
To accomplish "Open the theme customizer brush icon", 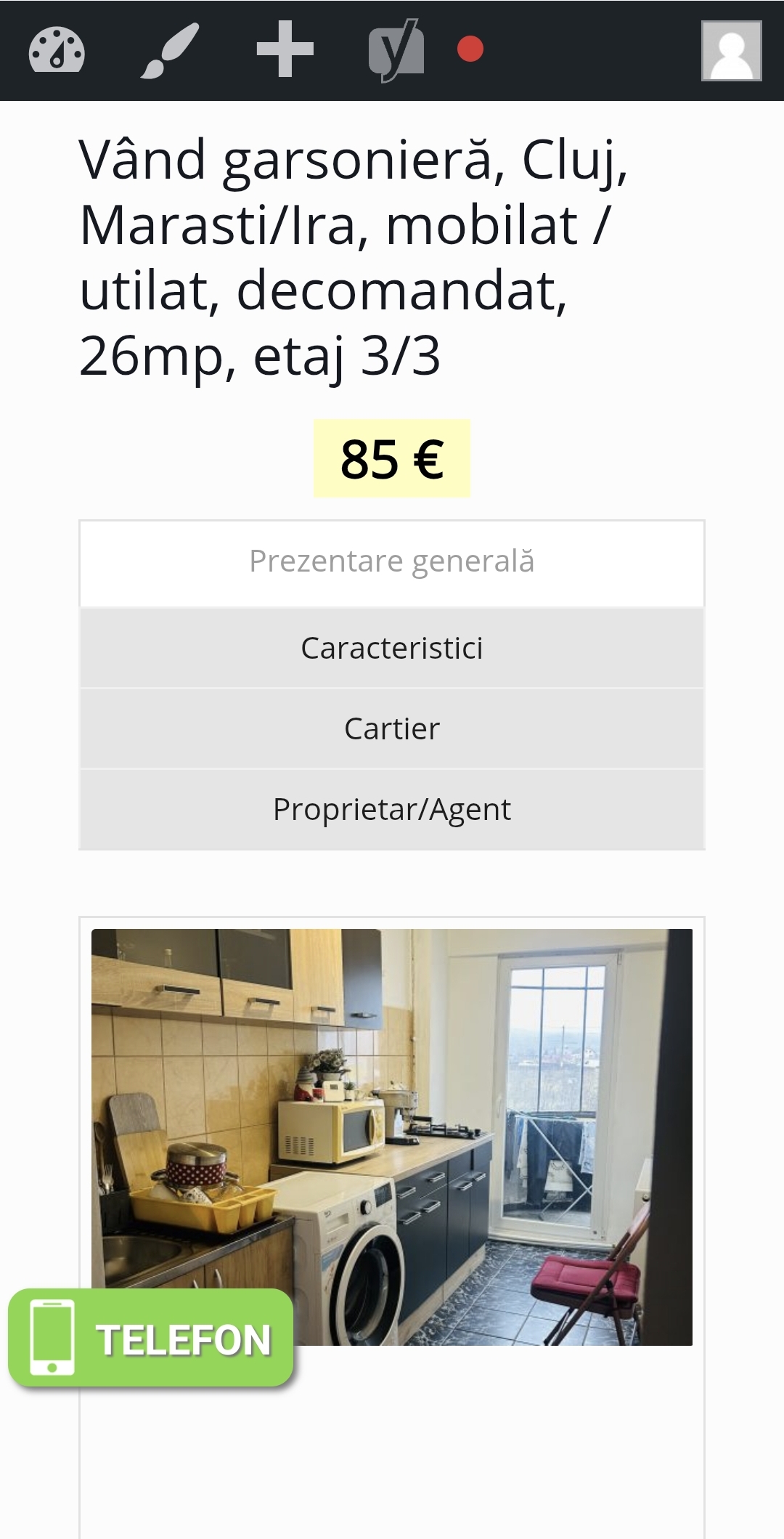I will [x=170, y=50].
